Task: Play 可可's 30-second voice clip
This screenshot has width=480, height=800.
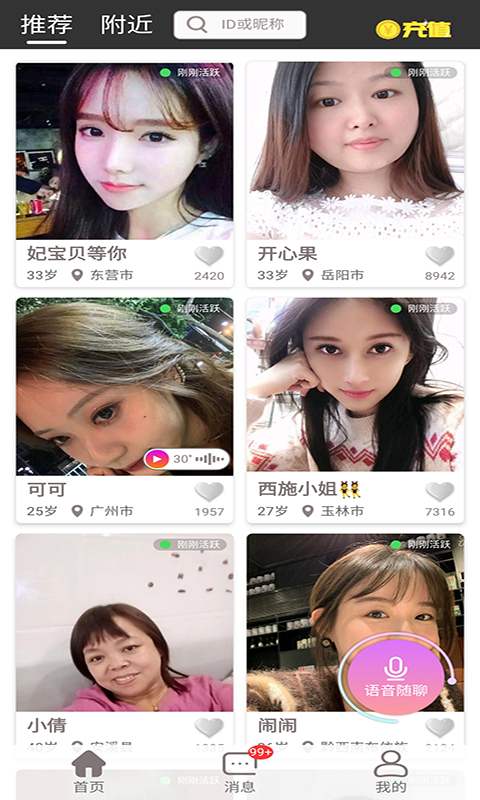Action: (x=187, y=459)
